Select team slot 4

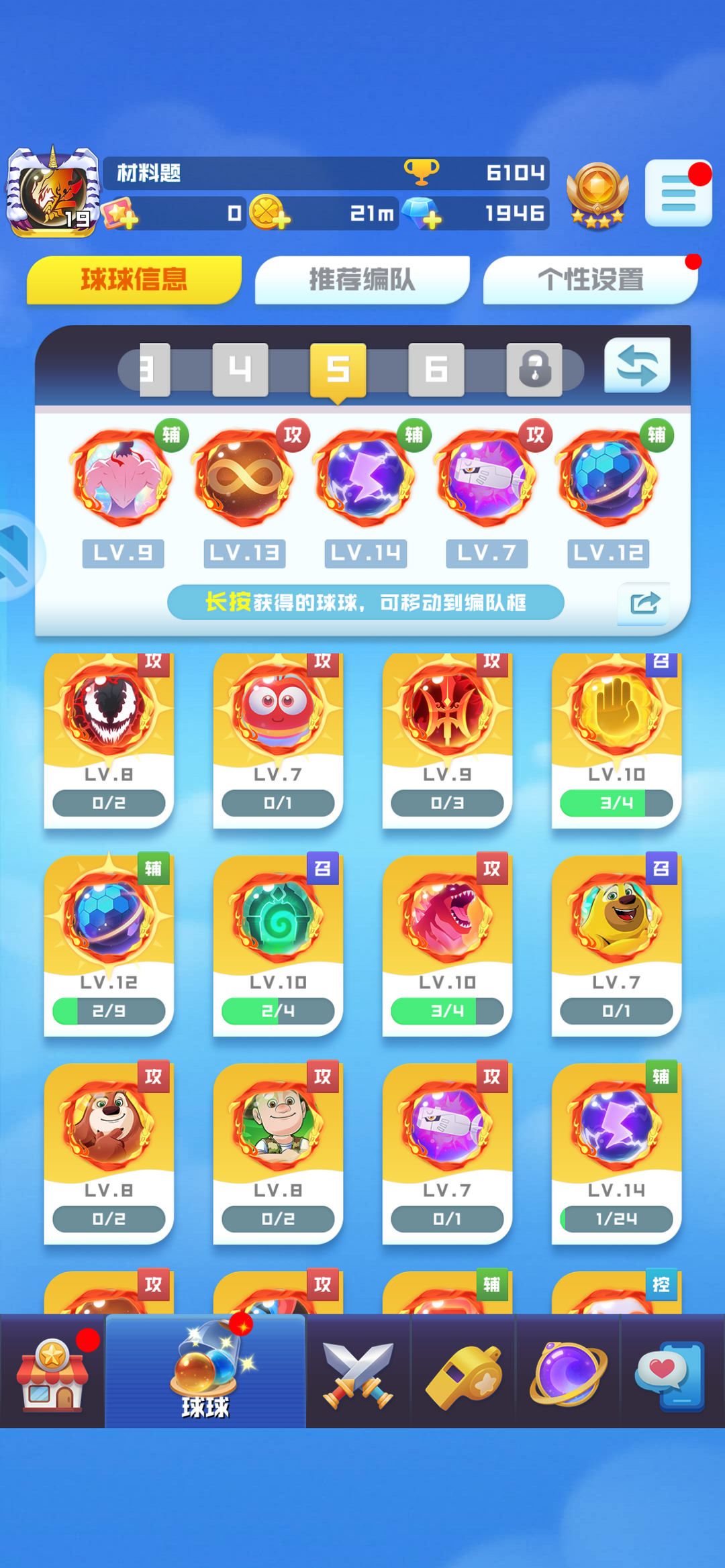pos(240,369)
